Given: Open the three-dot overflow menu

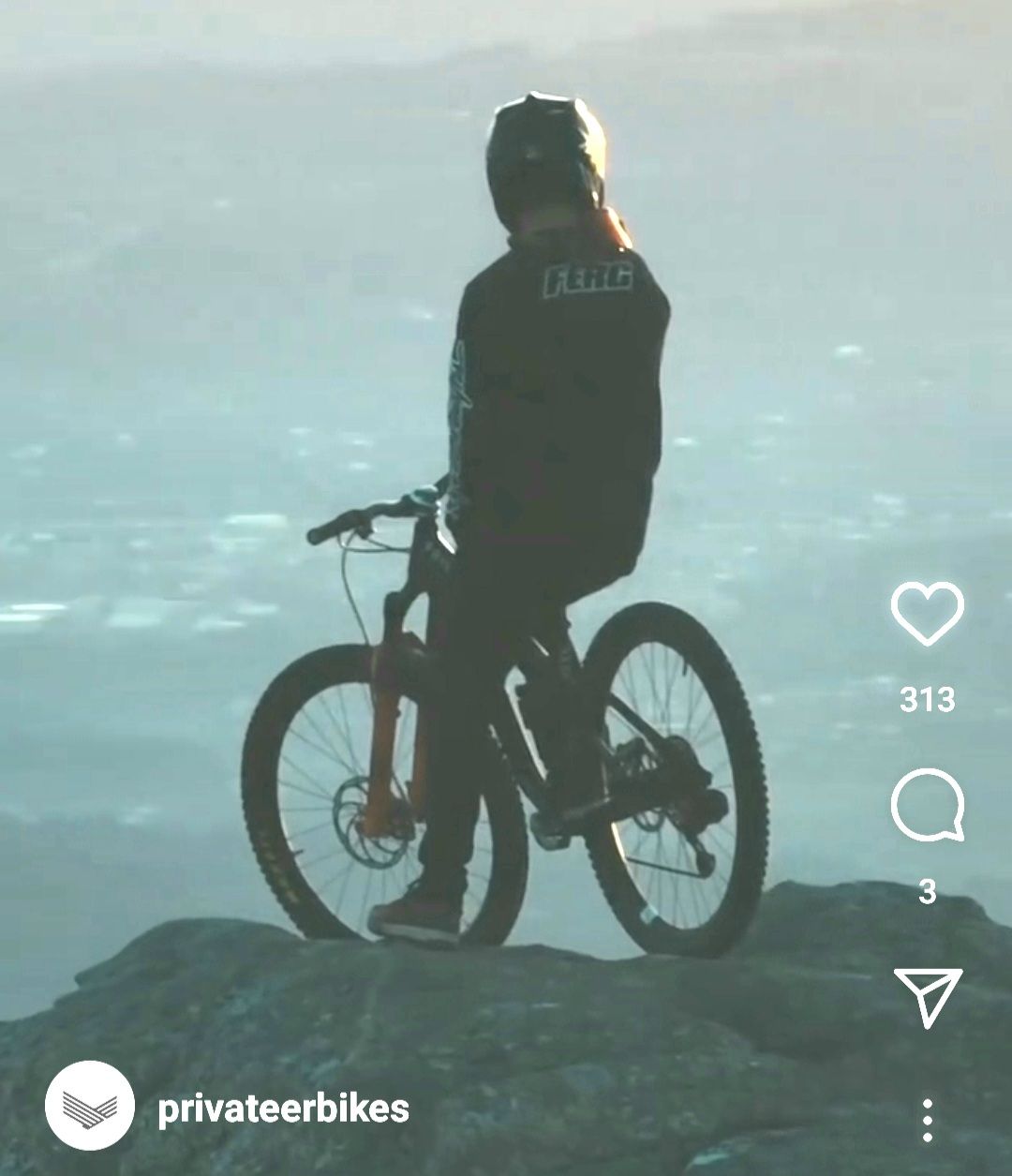Looking at the screenshot, I should (x=927, y=1120).
